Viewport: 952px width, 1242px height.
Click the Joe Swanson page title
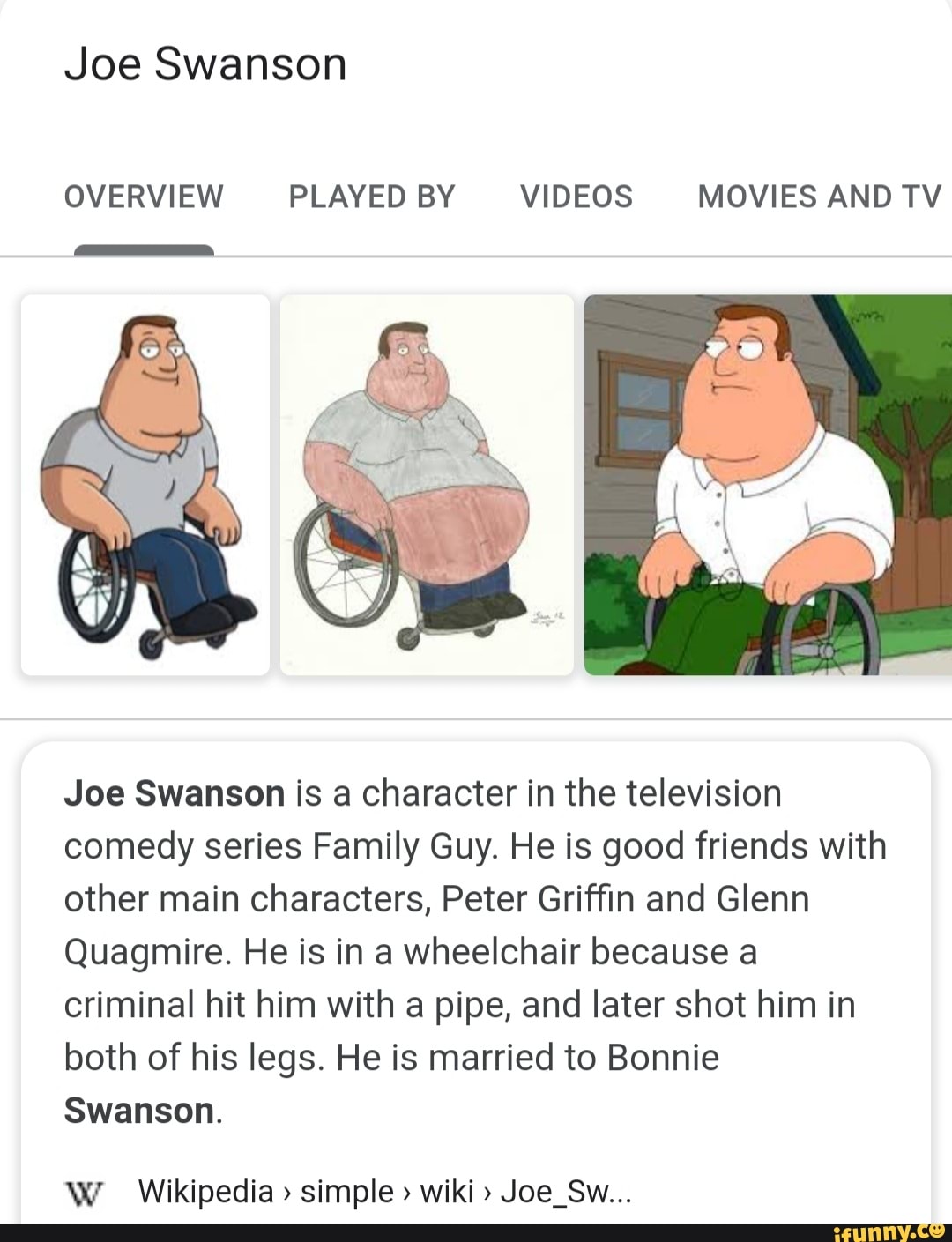pyautogui.click(x=205, y=63)
